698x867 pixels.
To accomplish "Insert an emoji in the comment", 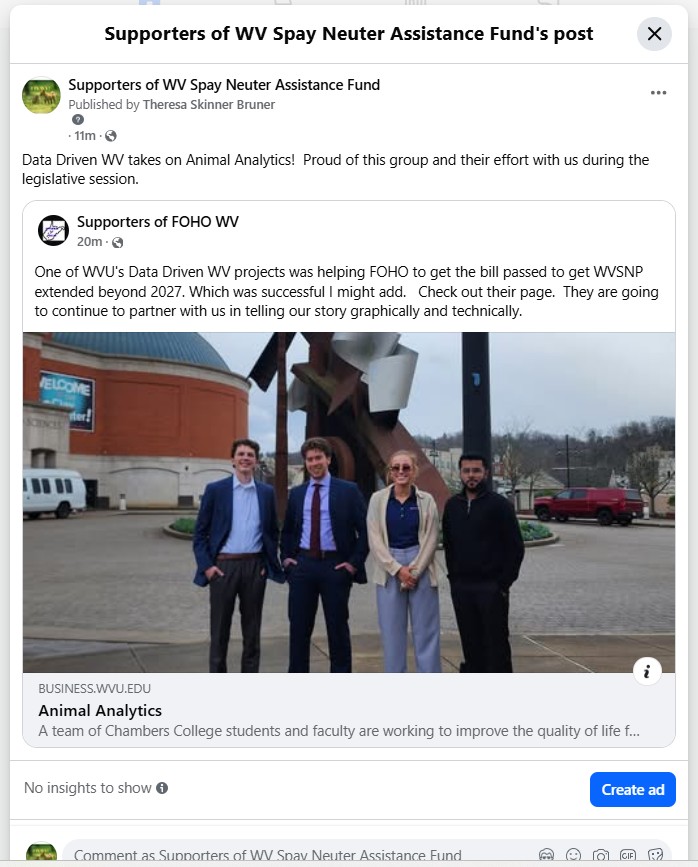I will pos(574,855).
